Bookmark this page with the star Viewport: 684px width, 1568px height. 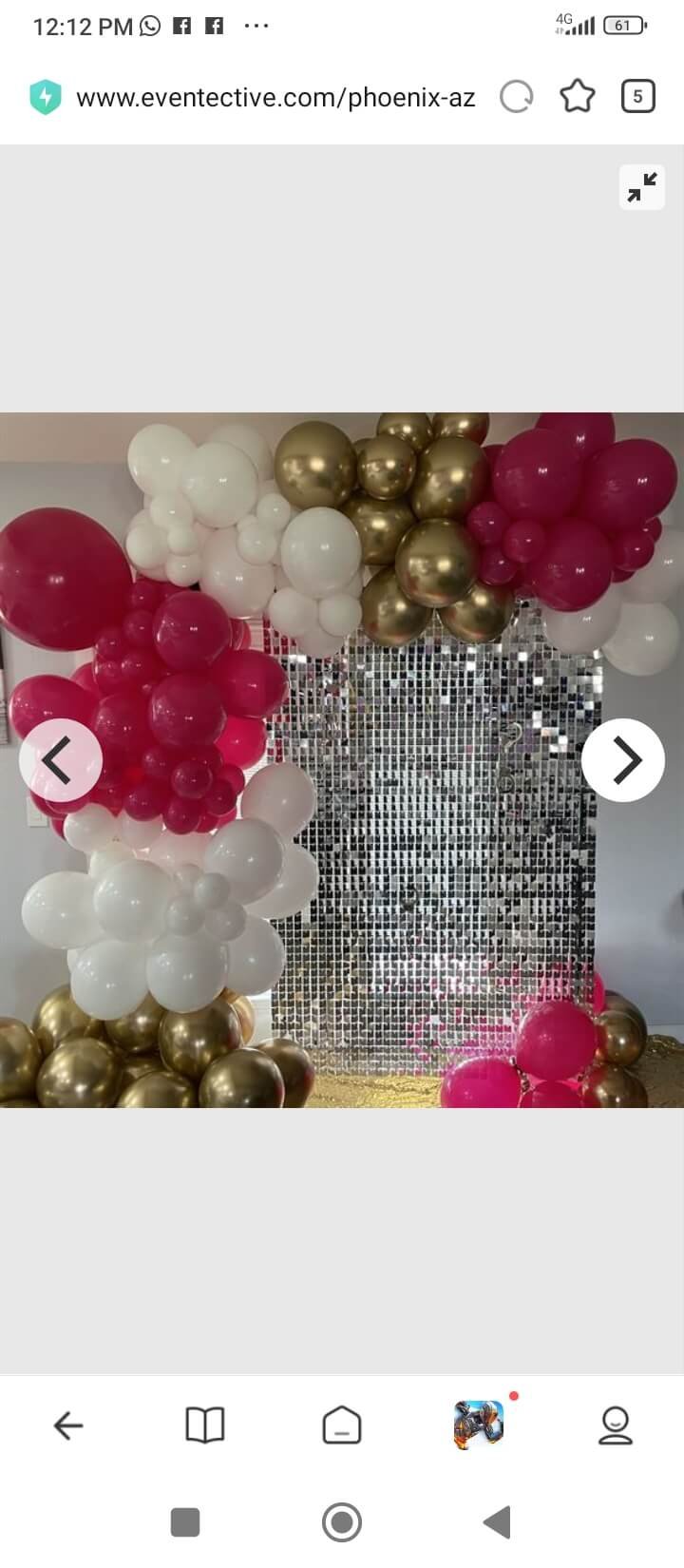click(577, 97)
